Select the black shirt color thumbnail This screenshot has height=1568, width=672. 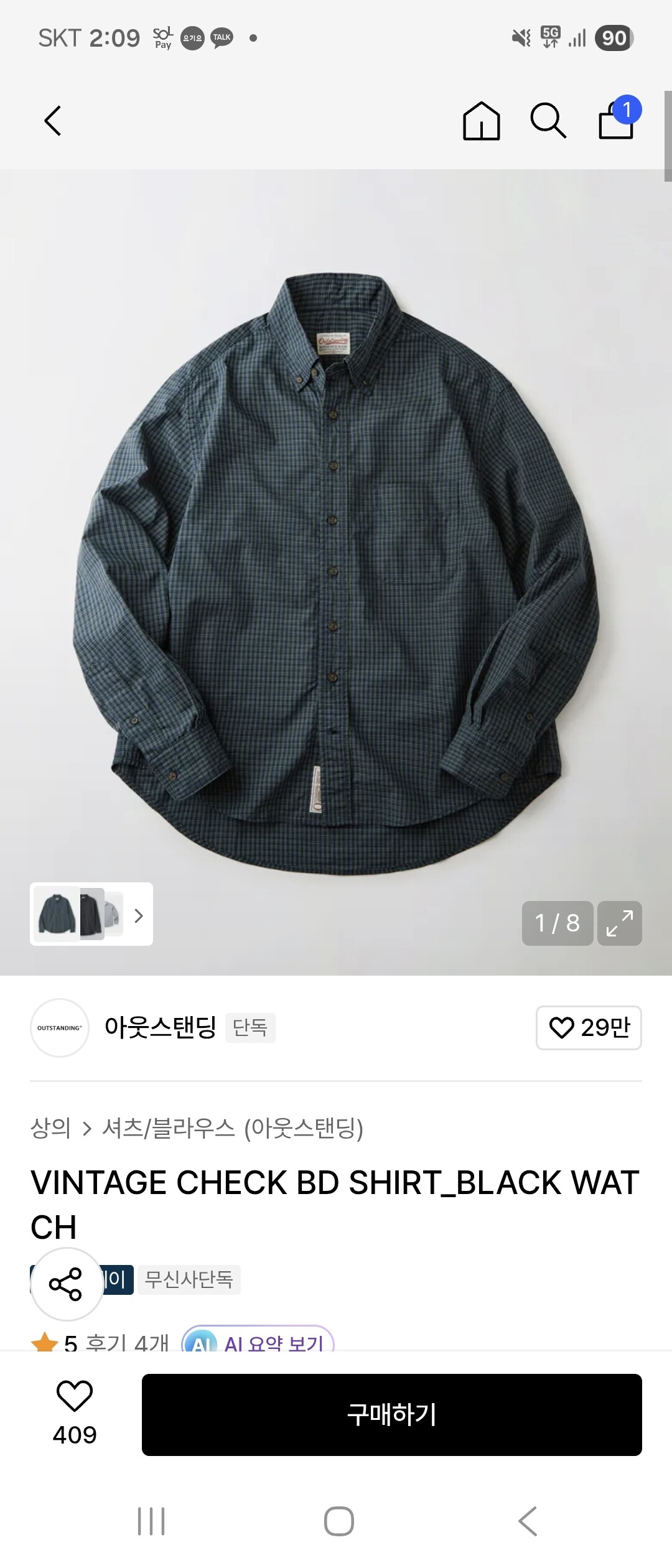coord(91,914)
